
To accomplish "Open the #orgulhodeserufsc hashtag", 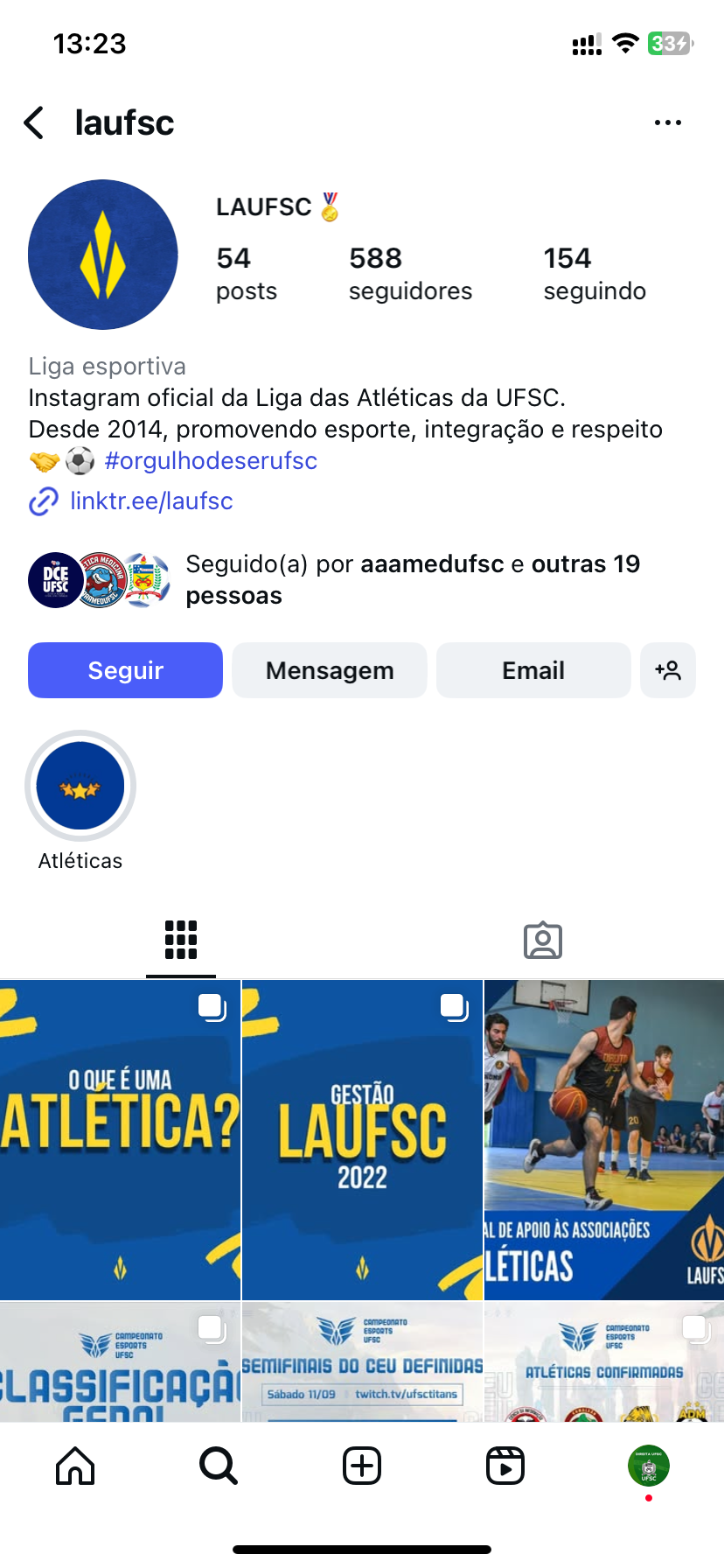I will pos(211,461).
